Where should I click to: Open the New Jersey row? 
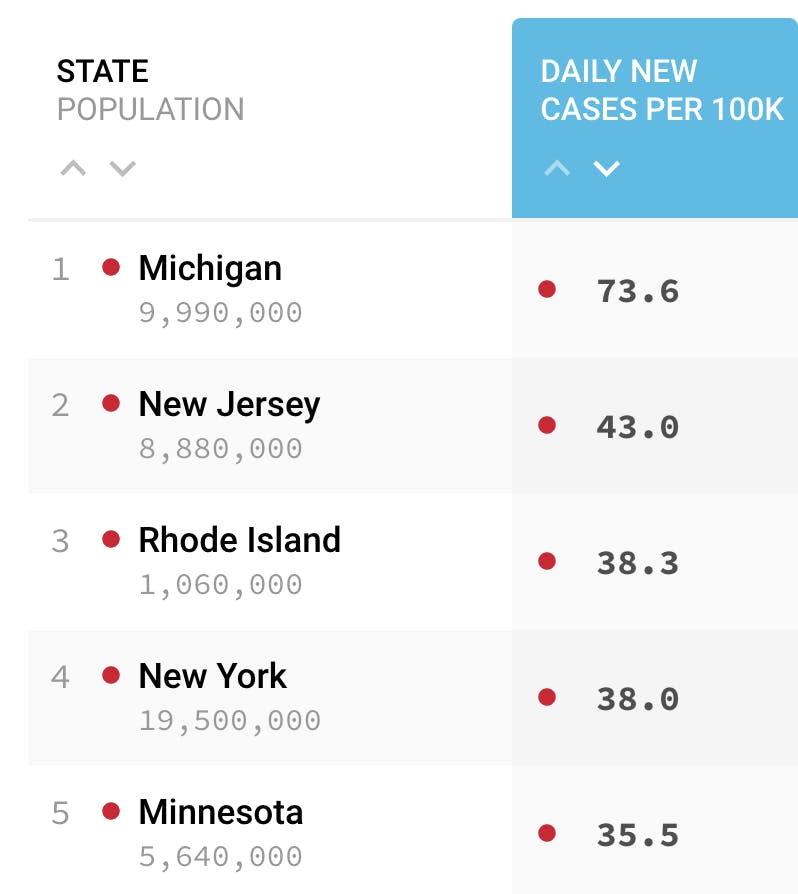coord(229,405)
